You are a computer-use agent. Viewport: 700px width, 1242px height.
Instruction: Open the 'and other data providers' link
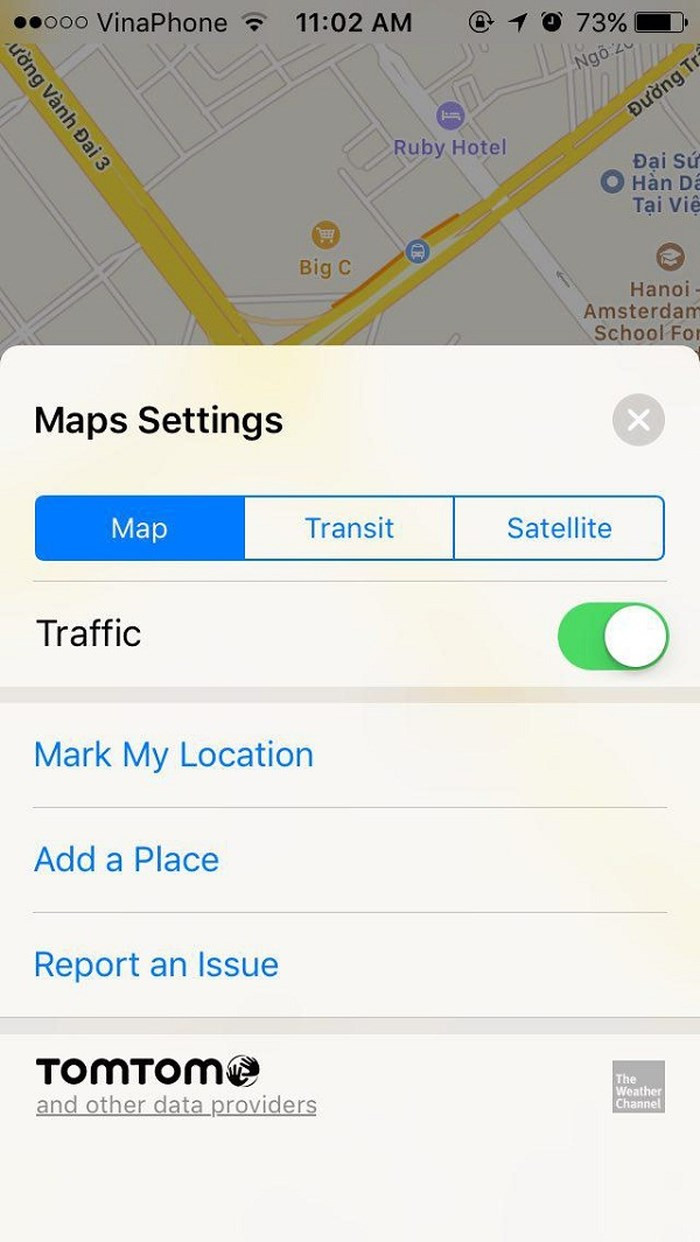pyautogui.click(x=176, y=1105)
